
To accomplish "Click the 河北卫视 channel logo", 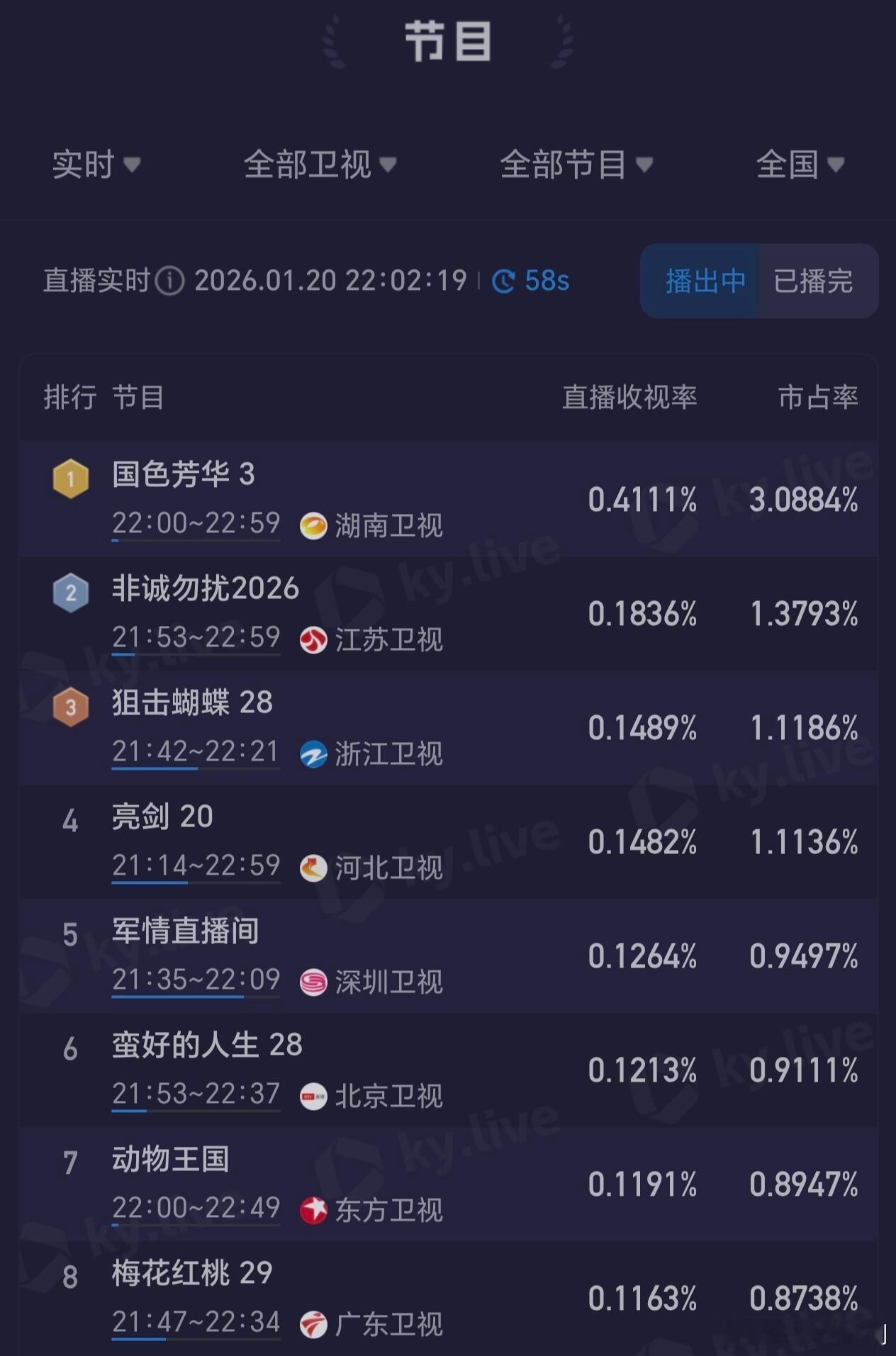I will (313, 868).
